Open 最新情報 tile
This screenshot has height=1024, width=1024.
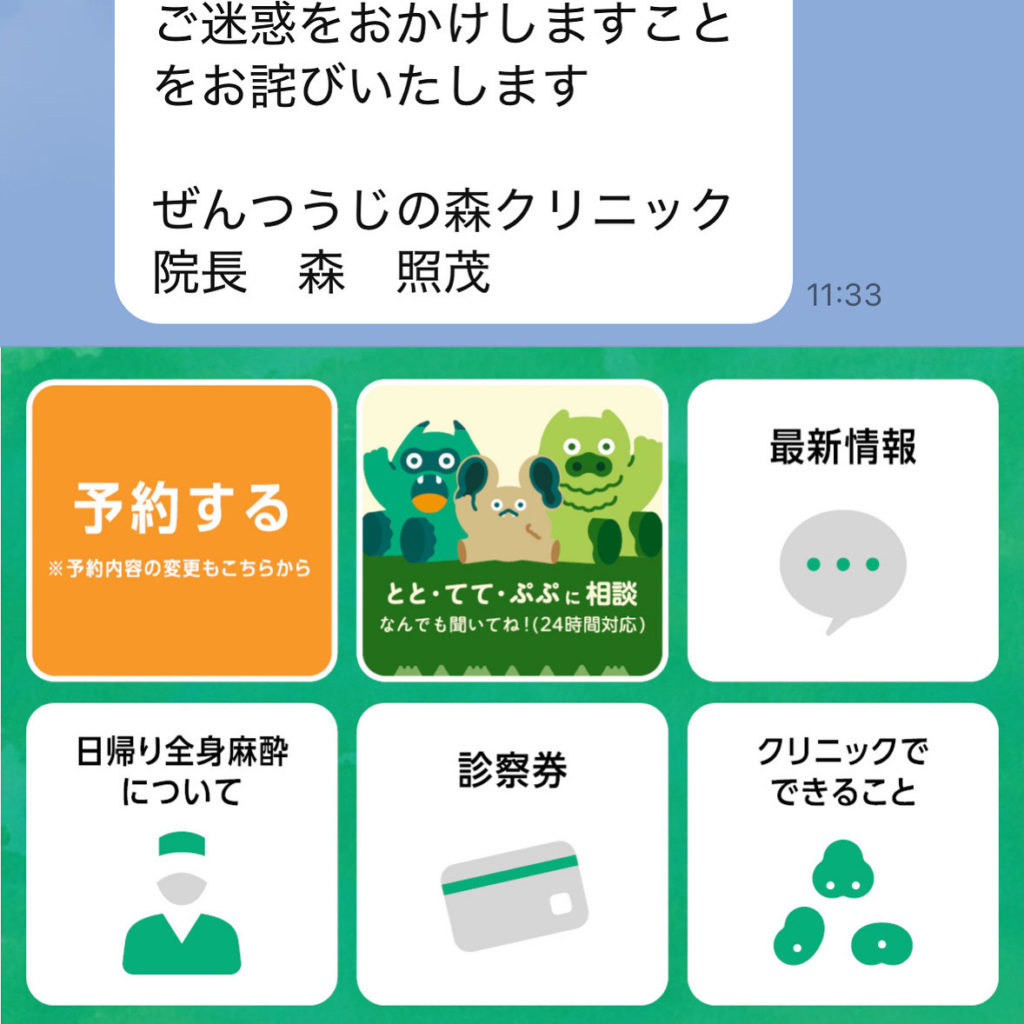pyautogui.click(x=842, y=531)
